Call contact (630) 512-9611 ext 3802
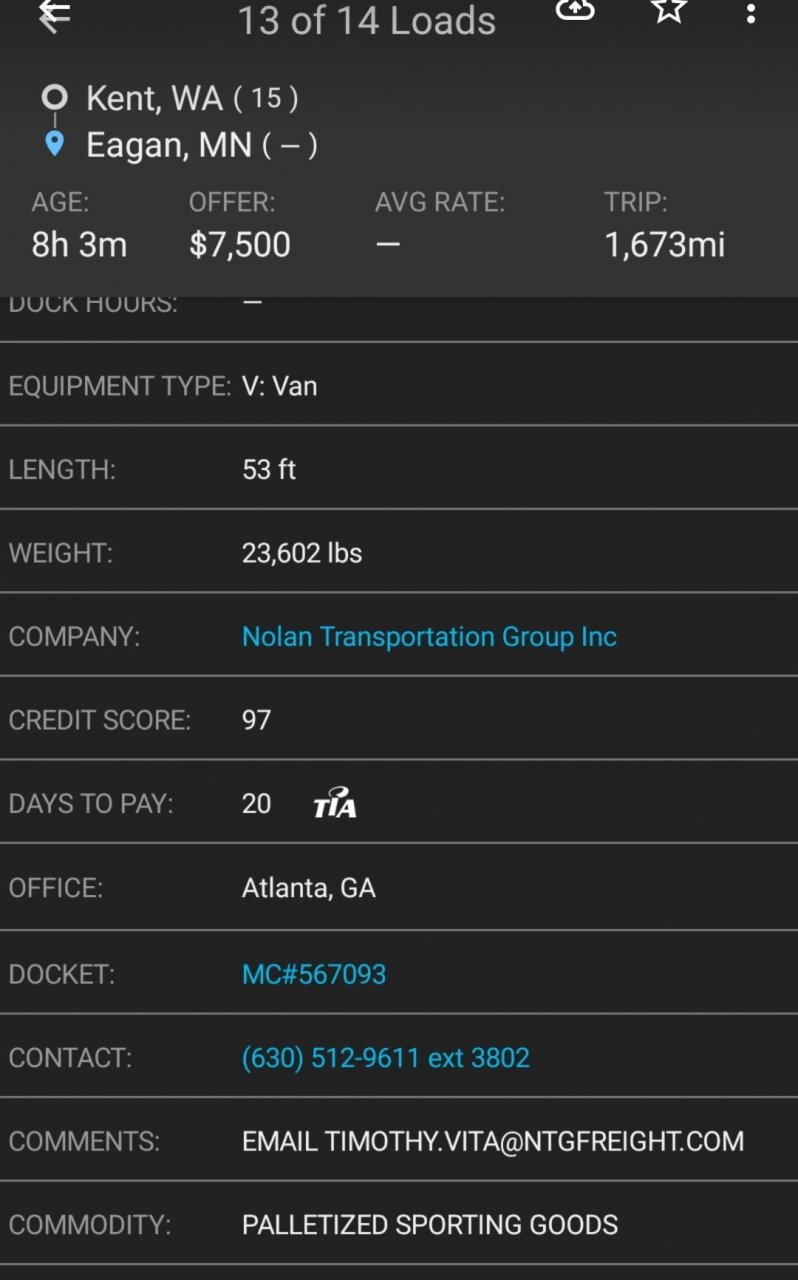The width and height of the screenshot is (798, 1280). (385, 1058)
